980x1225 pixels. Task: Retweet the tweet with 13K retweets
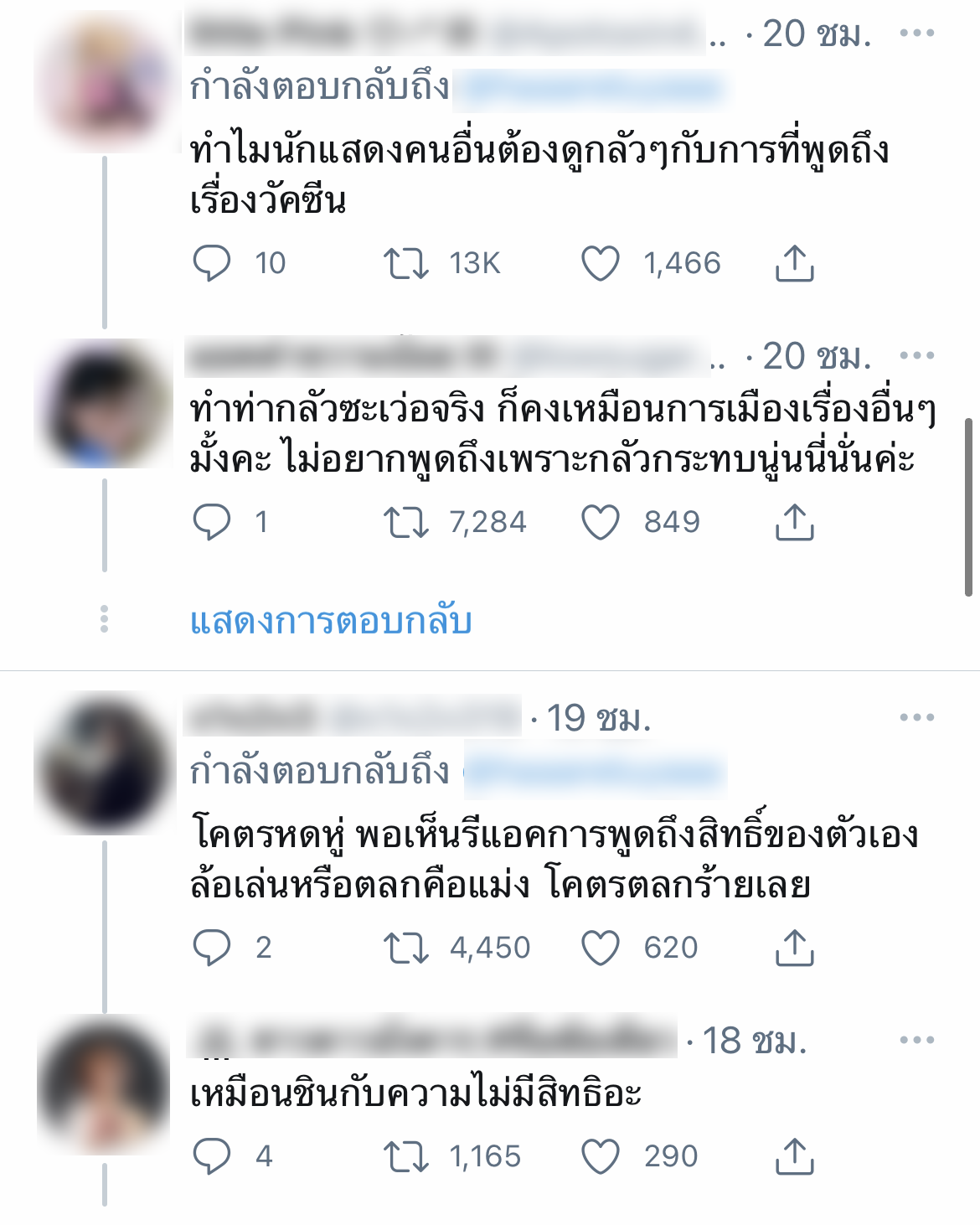pyautogui.click(x=406, y=263)
